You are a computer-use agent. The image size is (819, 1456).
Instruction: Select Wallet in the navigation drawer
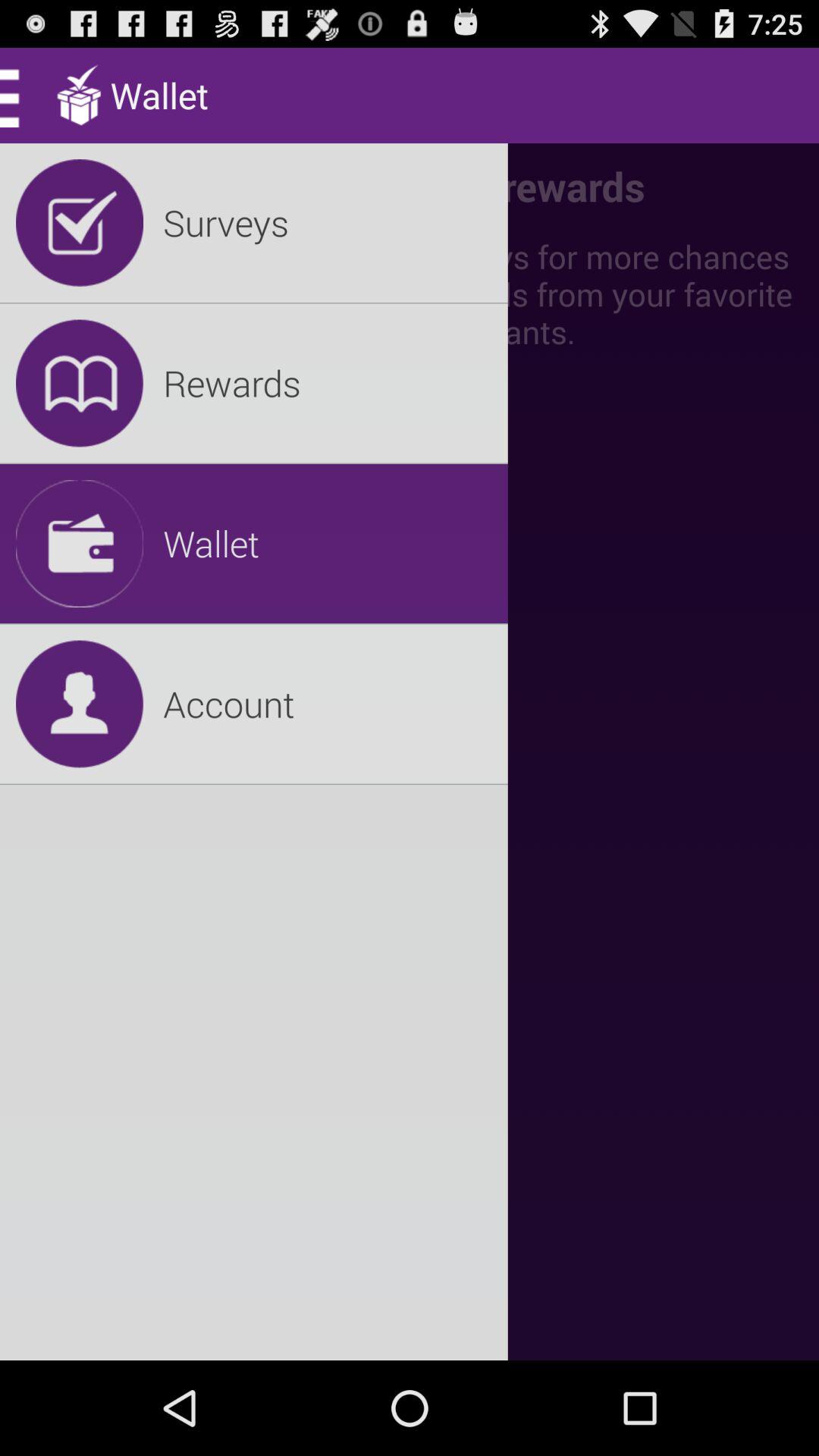click(x=253, y=544)
